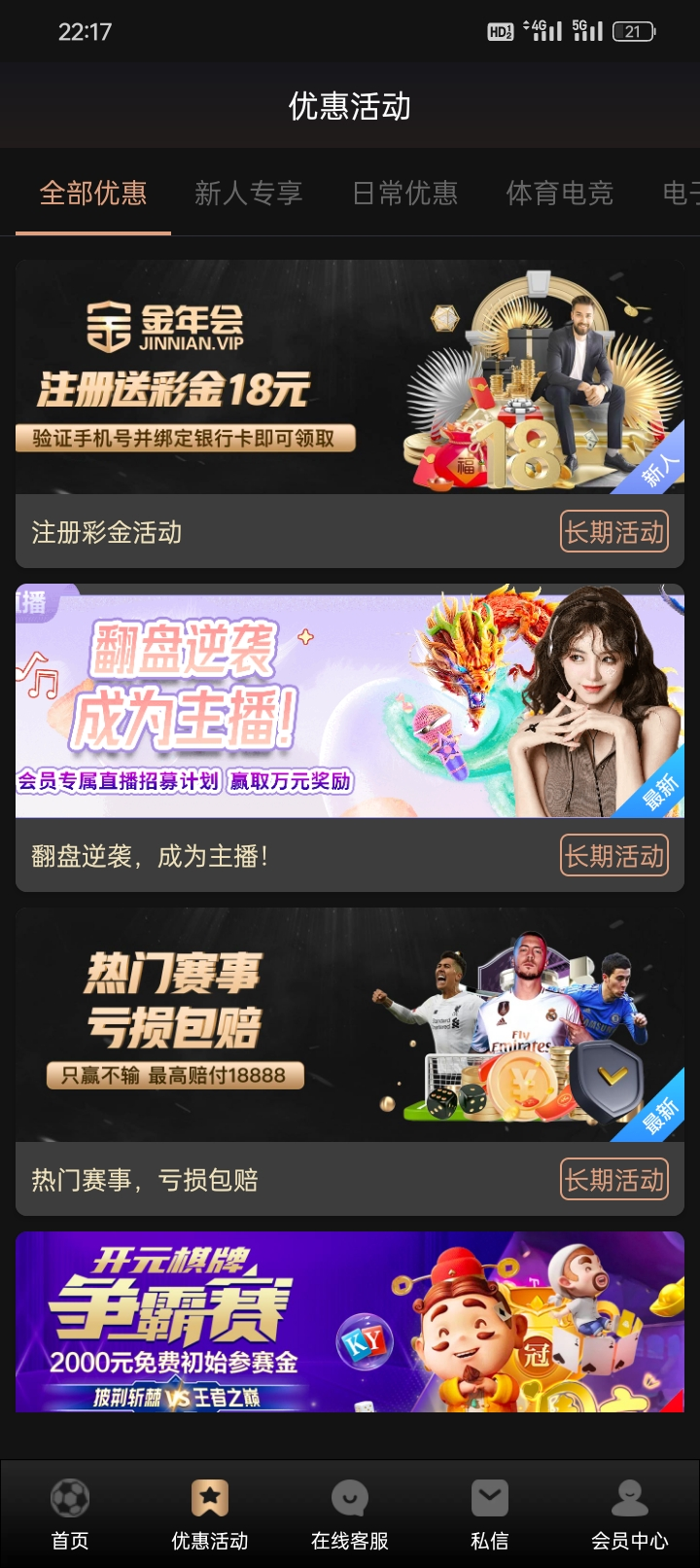Open the 翻盘逆袭 成为主播 promotion banner
Image resolution: width=700 pixels, height=1568 pixels.
[350, 701]
